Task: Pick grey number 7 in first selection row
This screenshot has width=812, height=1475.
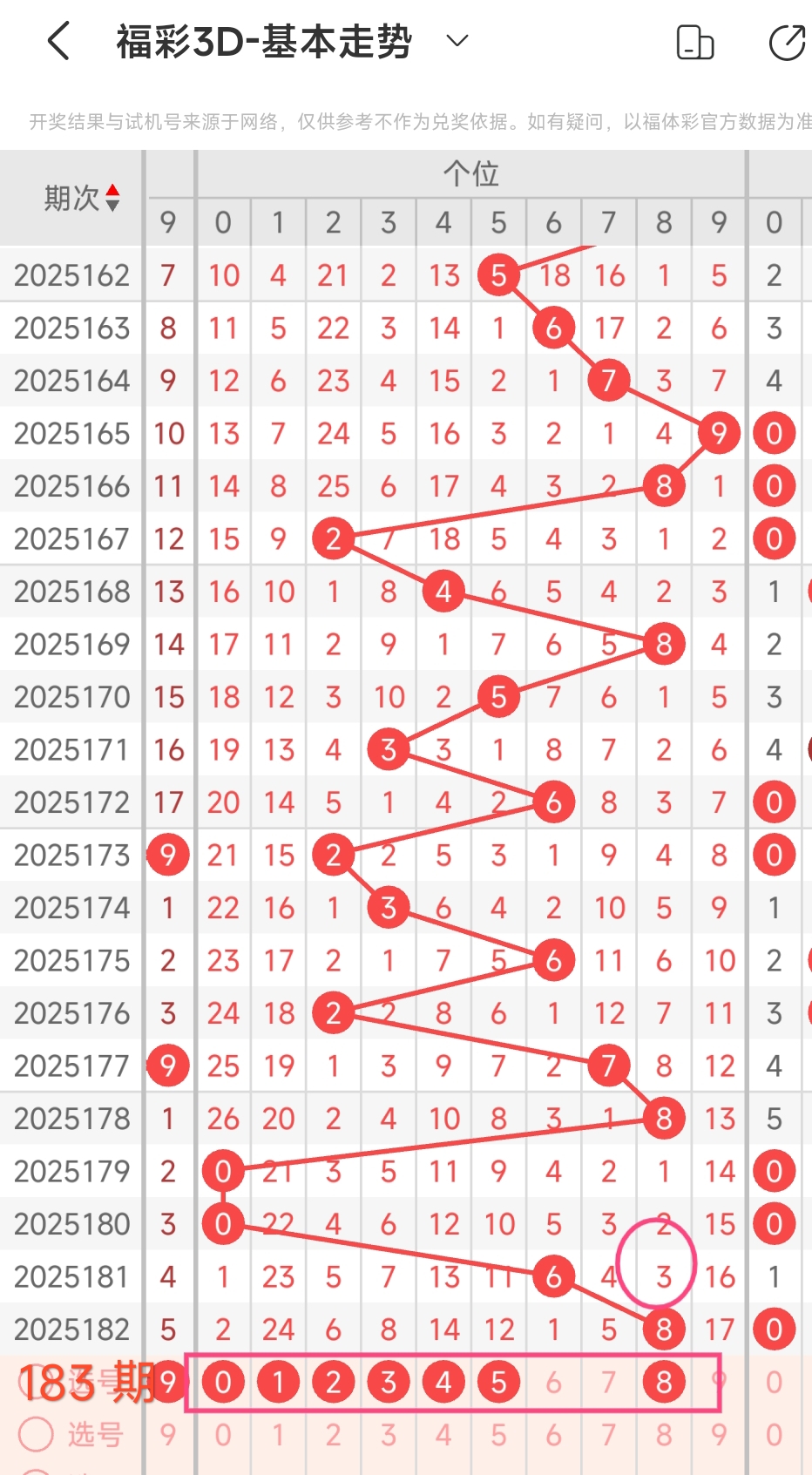Action: [x=608, y=1382]
